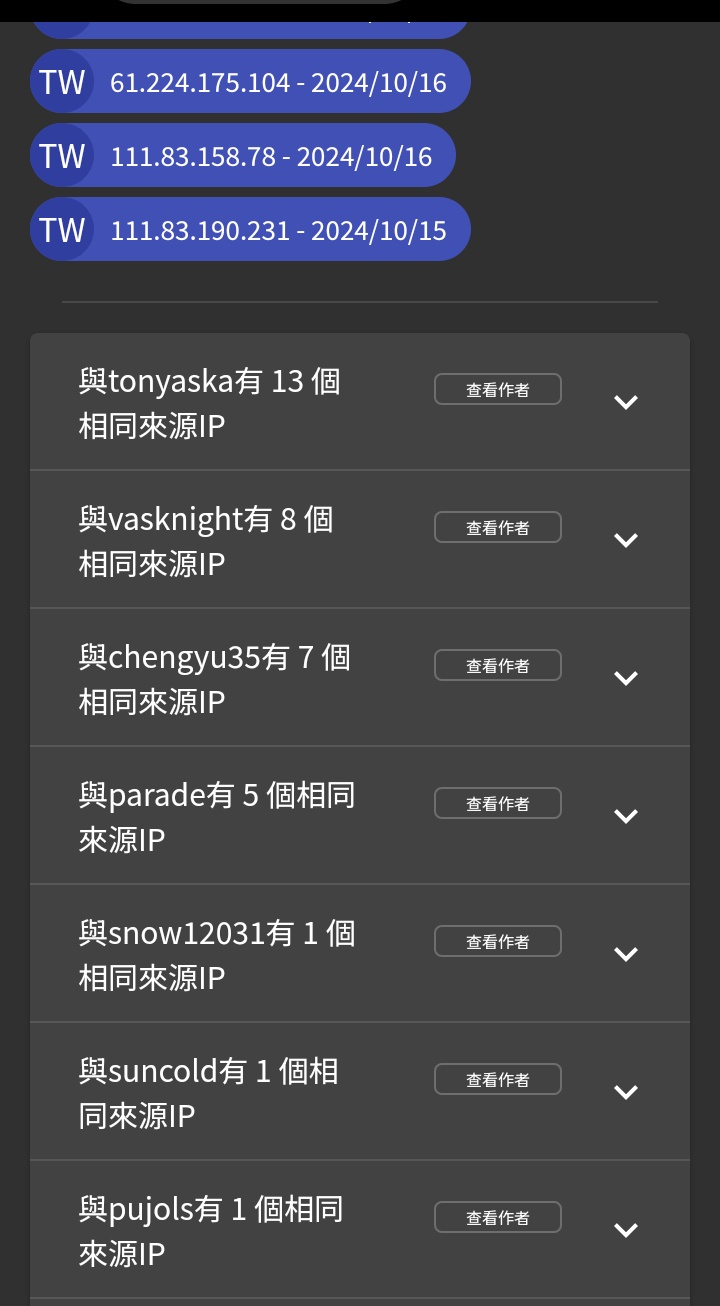View author chengyu35 via 查看作者

coord(497,666)
